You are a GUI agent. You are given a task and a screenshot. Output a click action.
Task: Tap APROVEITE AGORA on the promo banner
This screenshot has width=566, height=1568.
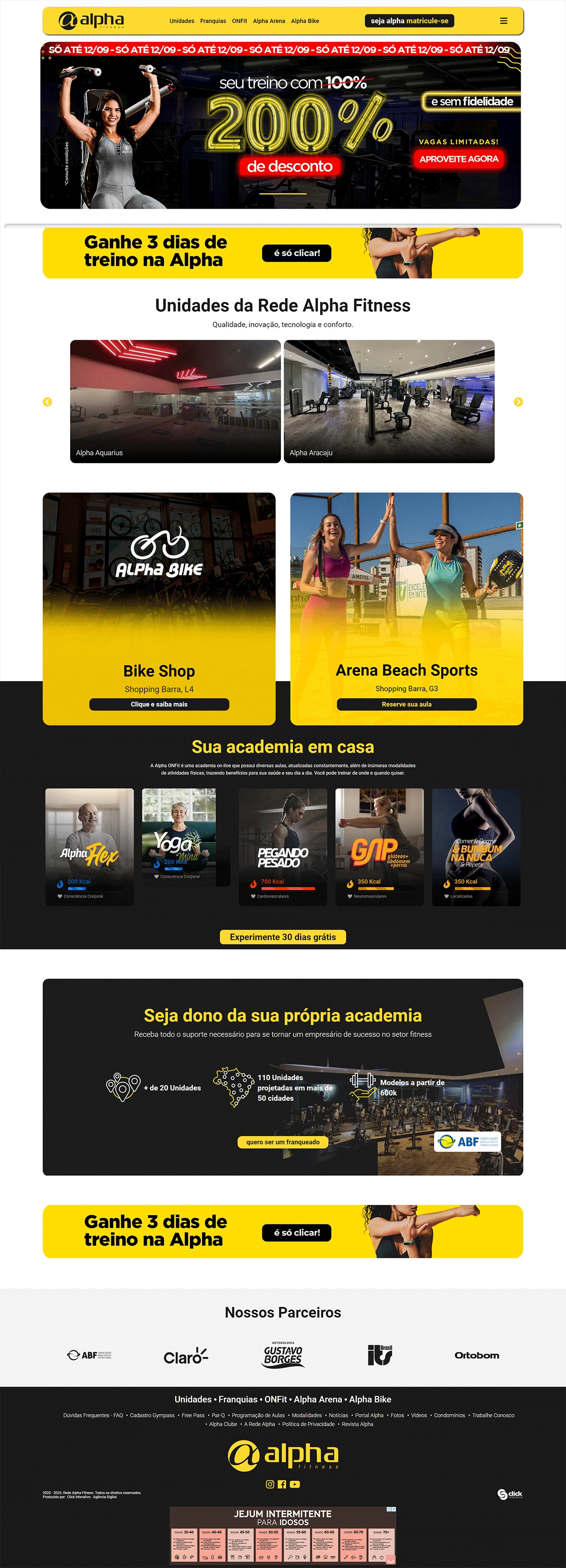459,159
